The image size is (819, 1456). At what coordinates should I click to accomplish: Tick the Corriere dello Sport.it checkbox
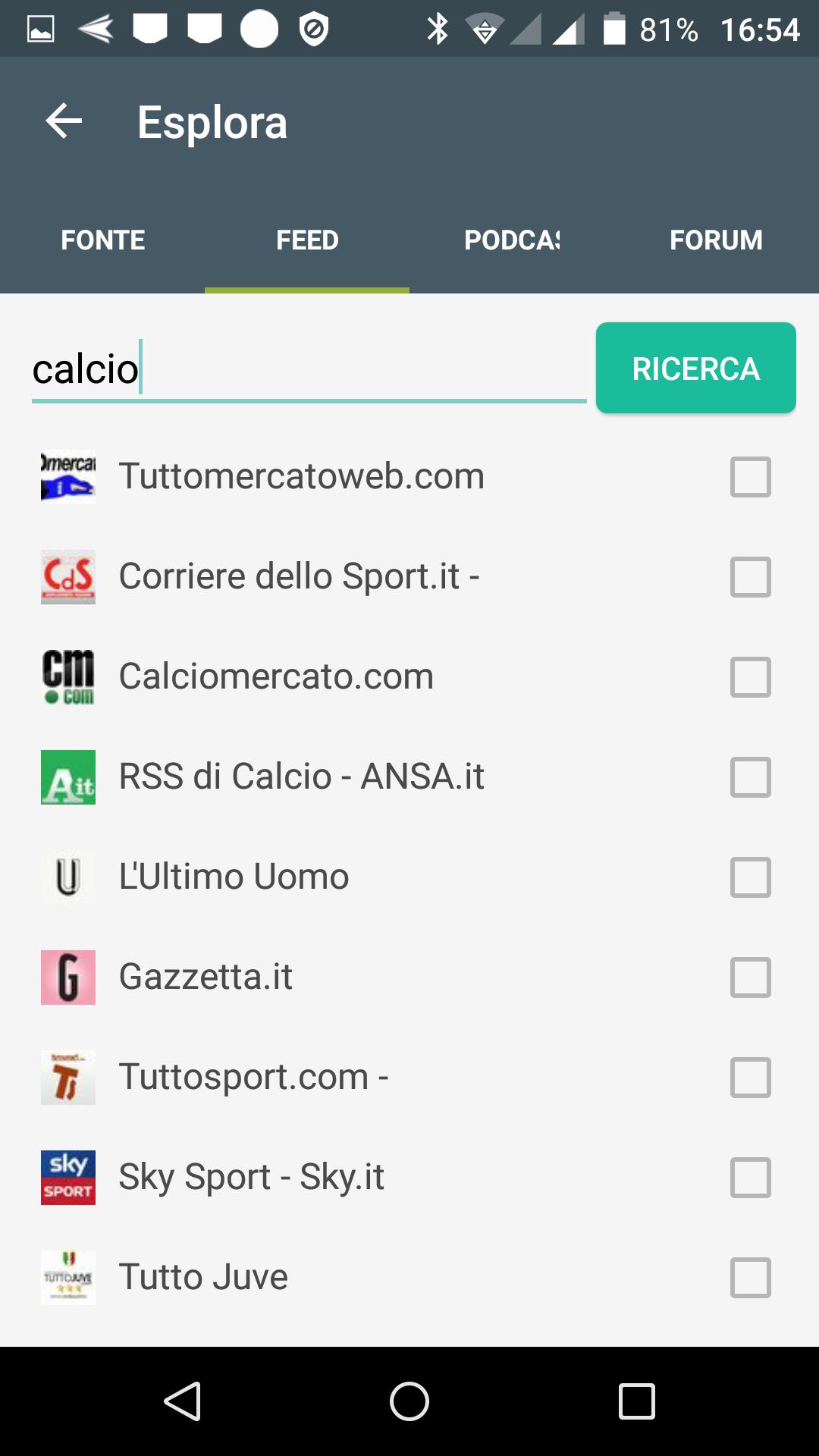coord(750,577)
